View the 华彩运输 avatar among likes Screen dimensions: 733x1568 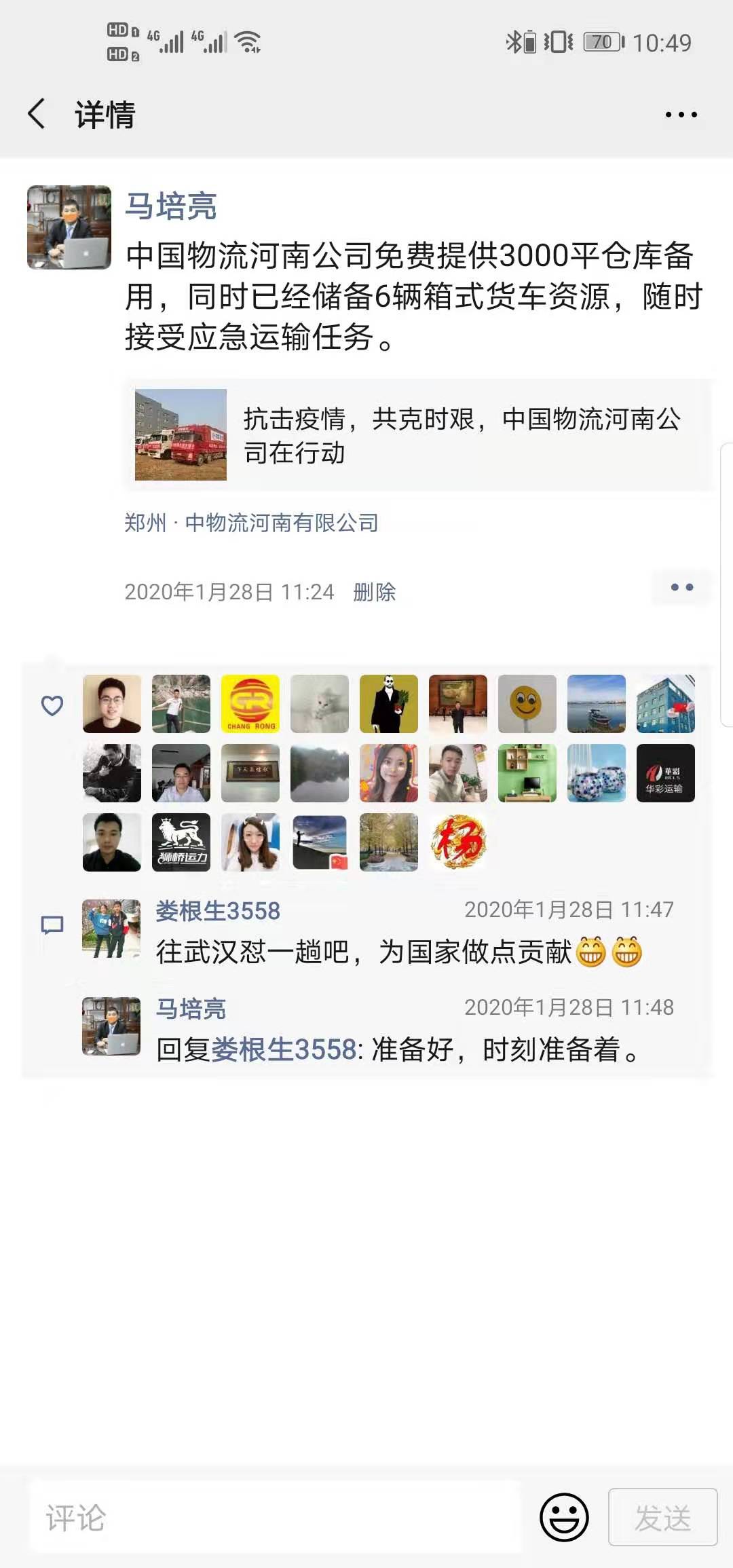coord(665,773)
